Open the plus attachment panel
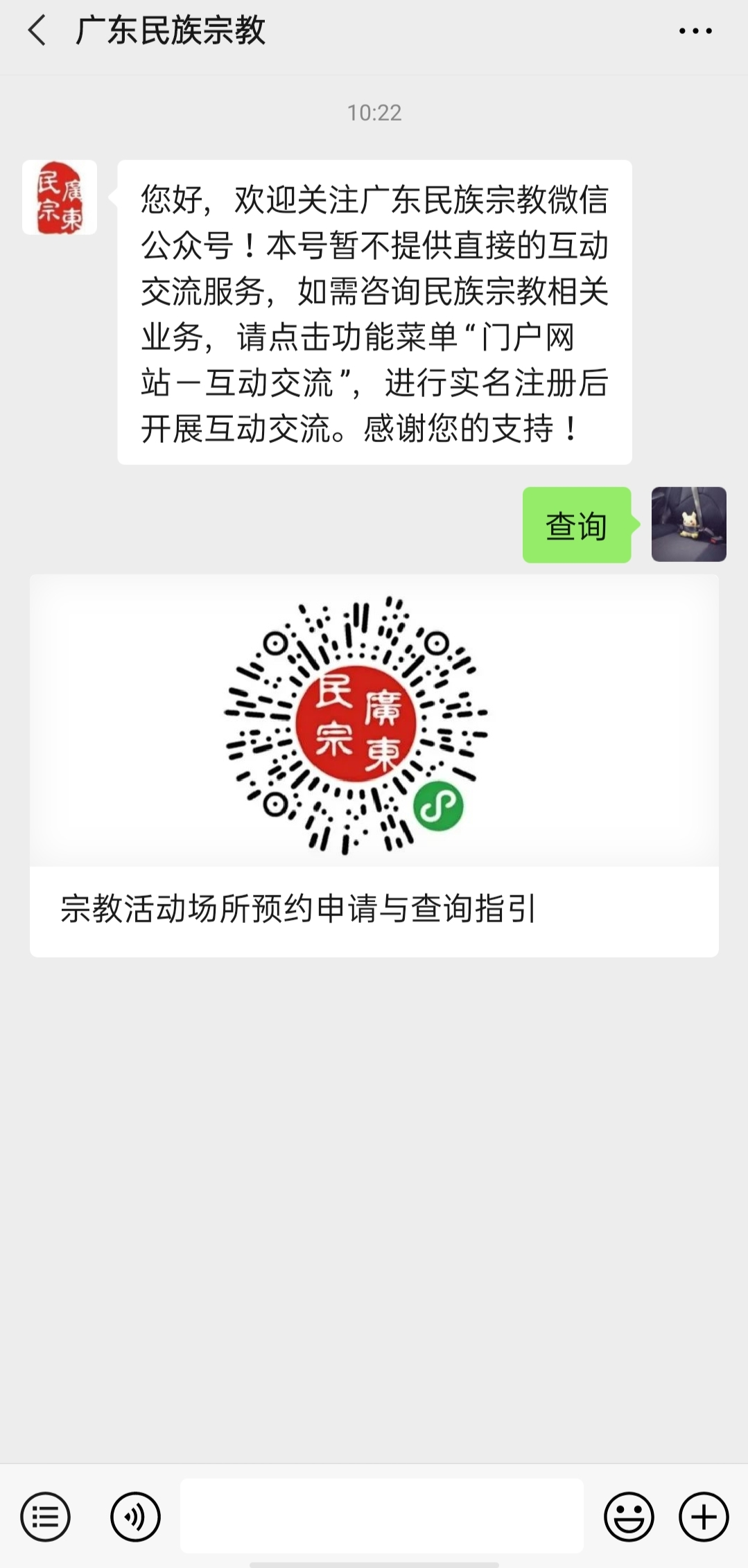 [704, 1517]
